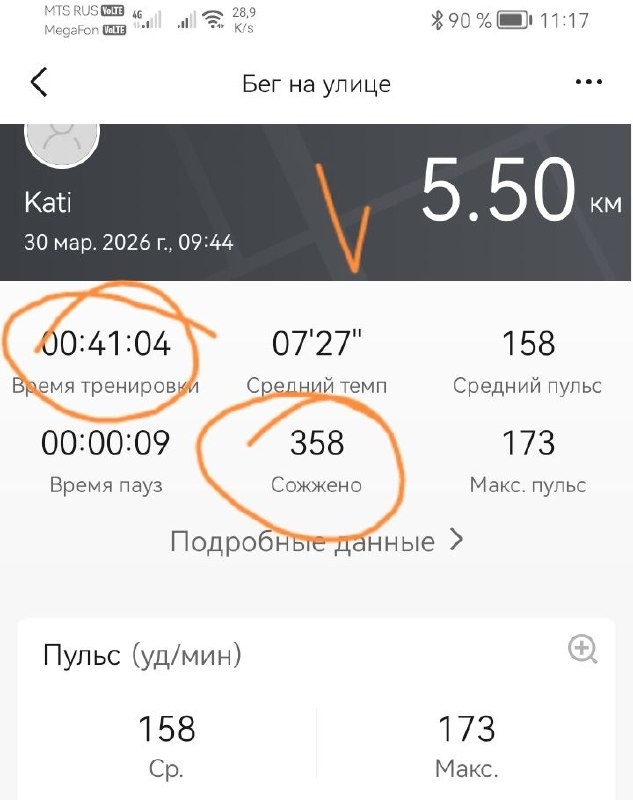Open Подробные данные details
633x800 pixels.
click(316, 541)
